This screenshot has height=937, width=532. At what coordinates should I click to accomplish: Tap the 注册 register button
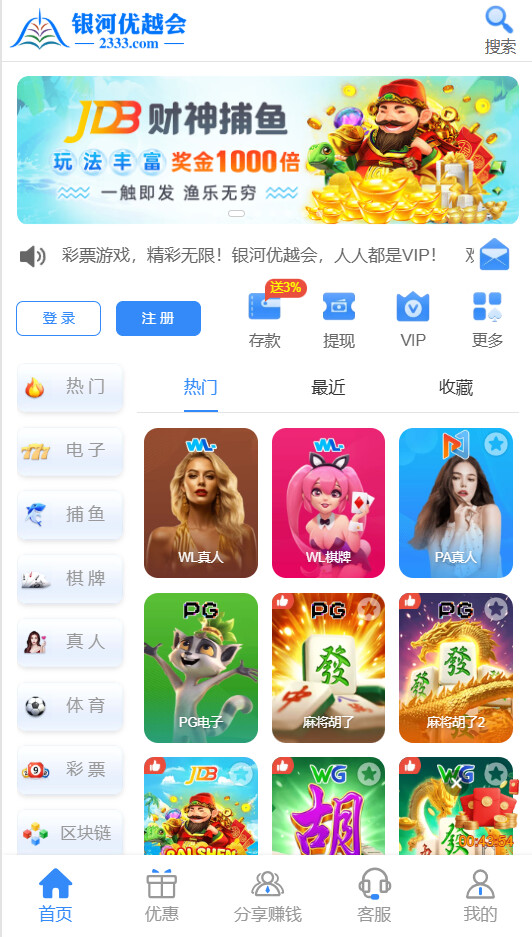pyautogui.click(x=158, y=319)
